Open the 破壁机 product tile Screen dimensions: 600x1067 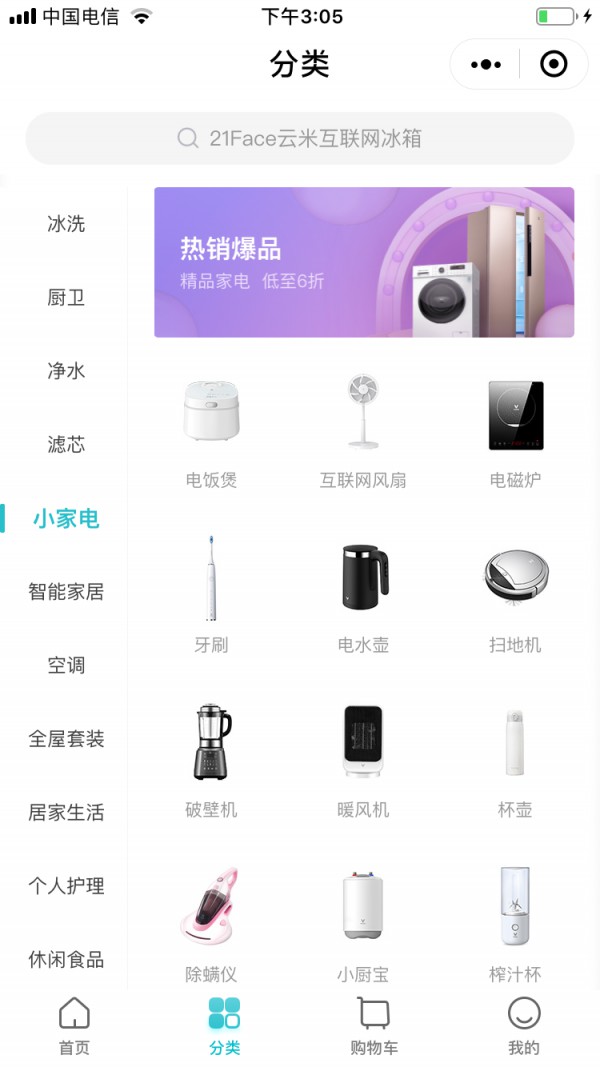[211, 760]
